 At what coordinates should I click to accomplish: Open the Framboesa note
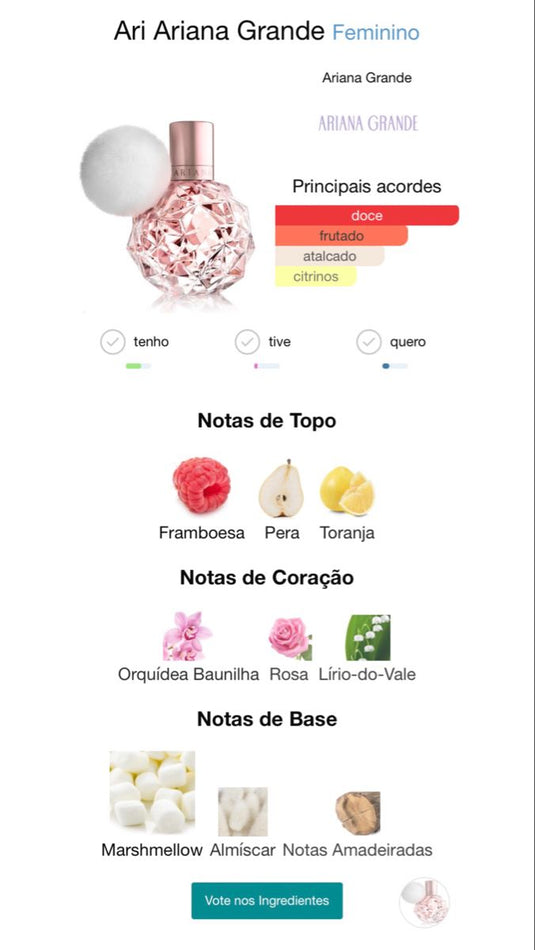pos(202,499)
